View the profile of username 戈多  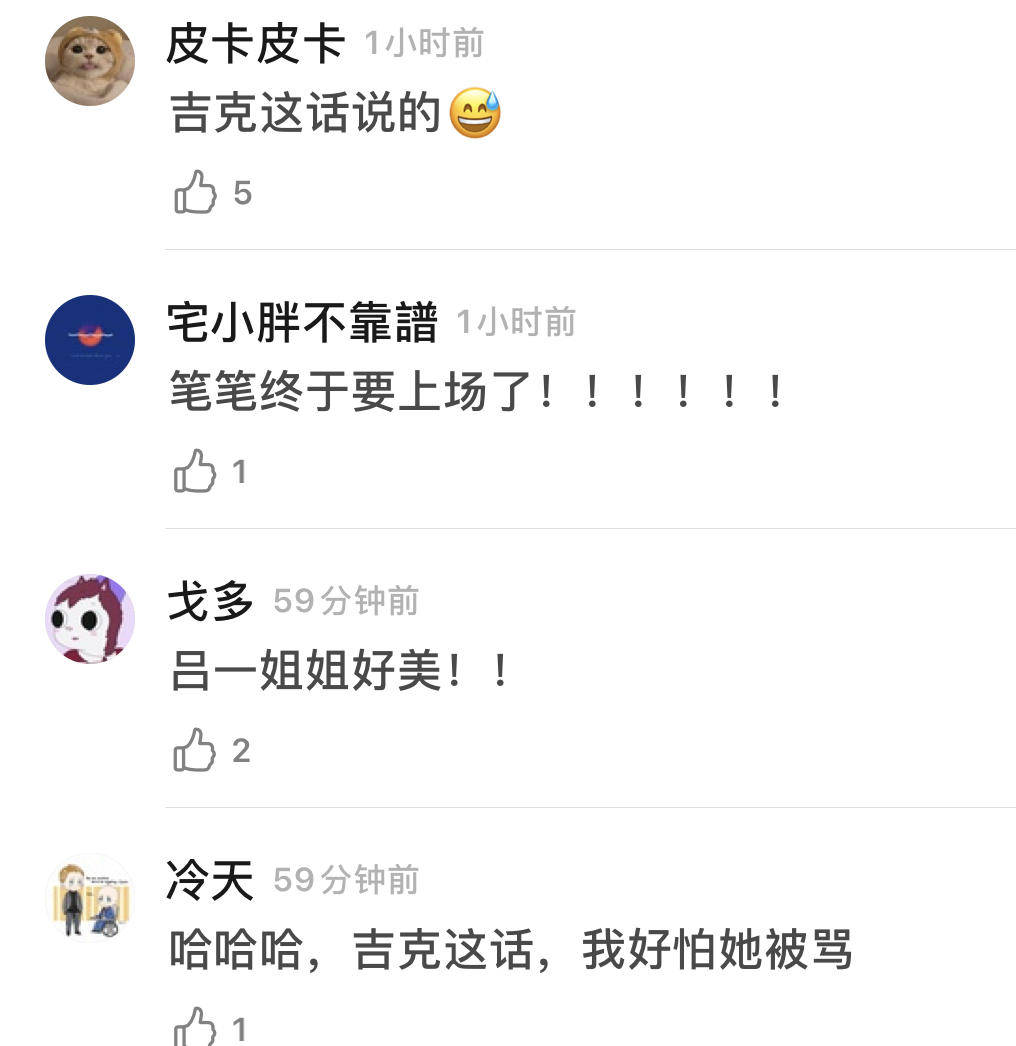coord(210,602)
